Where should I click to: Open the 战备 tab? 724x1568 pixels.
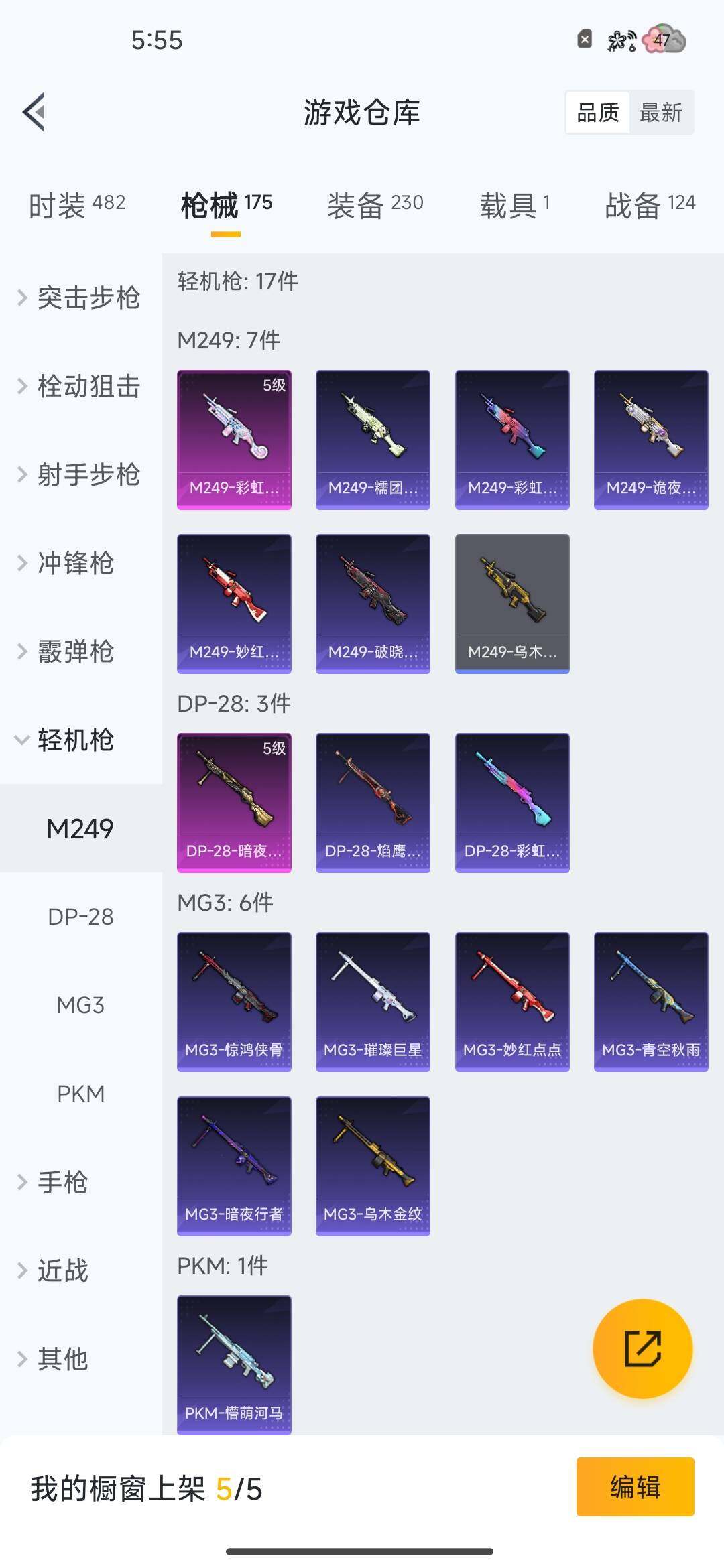(650, 205)
